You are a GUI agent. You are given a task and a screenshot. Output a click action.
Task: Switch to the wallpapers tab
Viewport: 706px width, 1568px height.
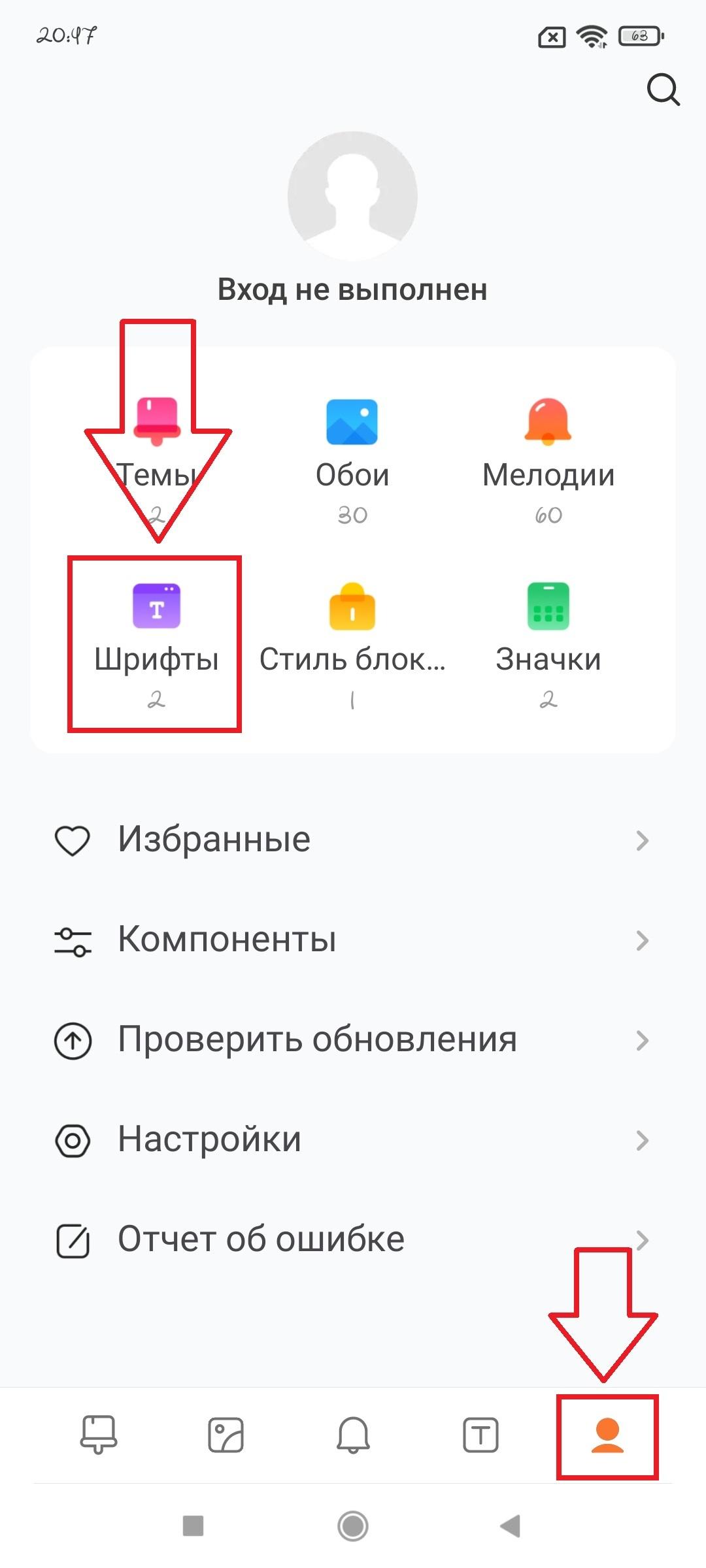[x=226, y=1435]
